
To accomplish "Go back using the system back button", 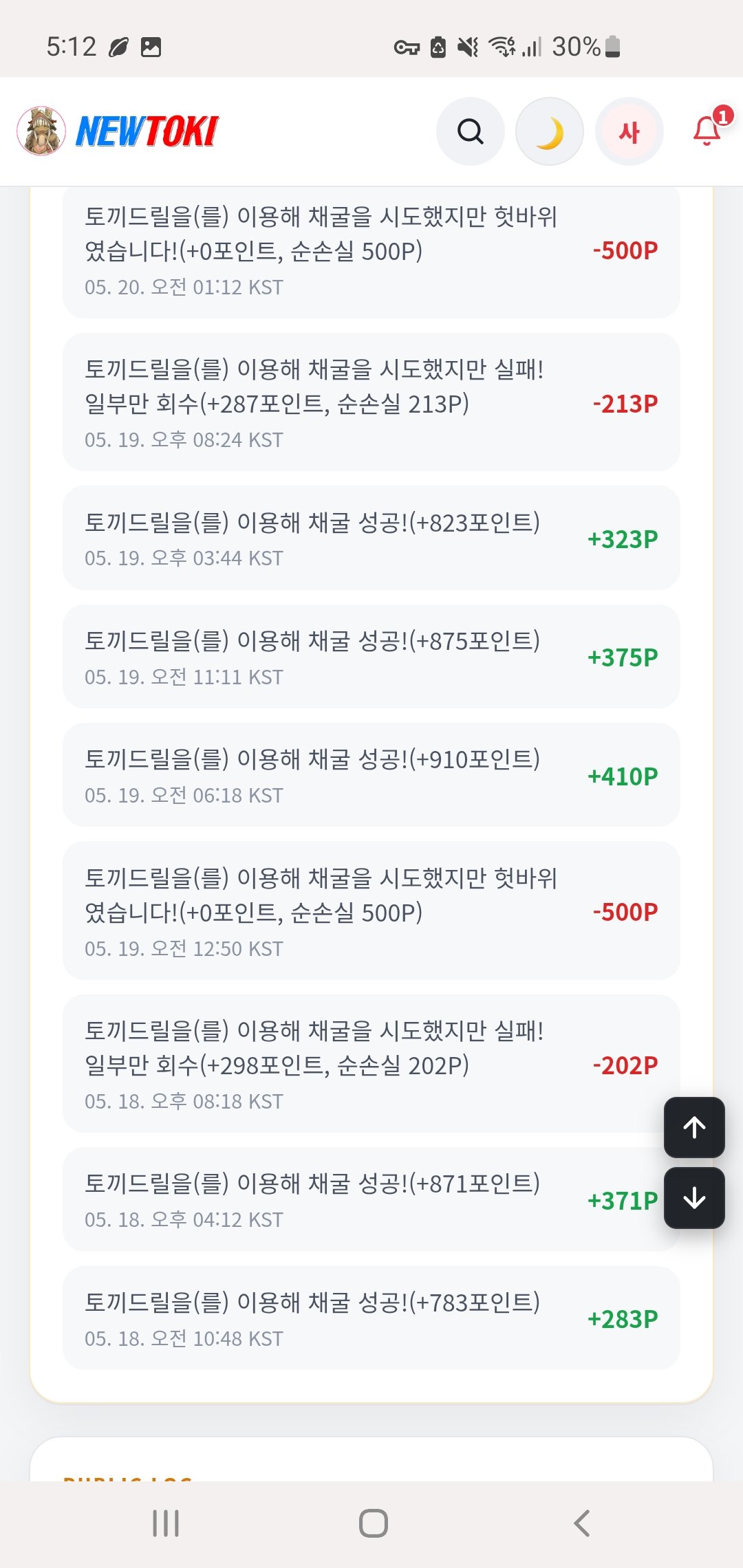I will [582, 1523].
